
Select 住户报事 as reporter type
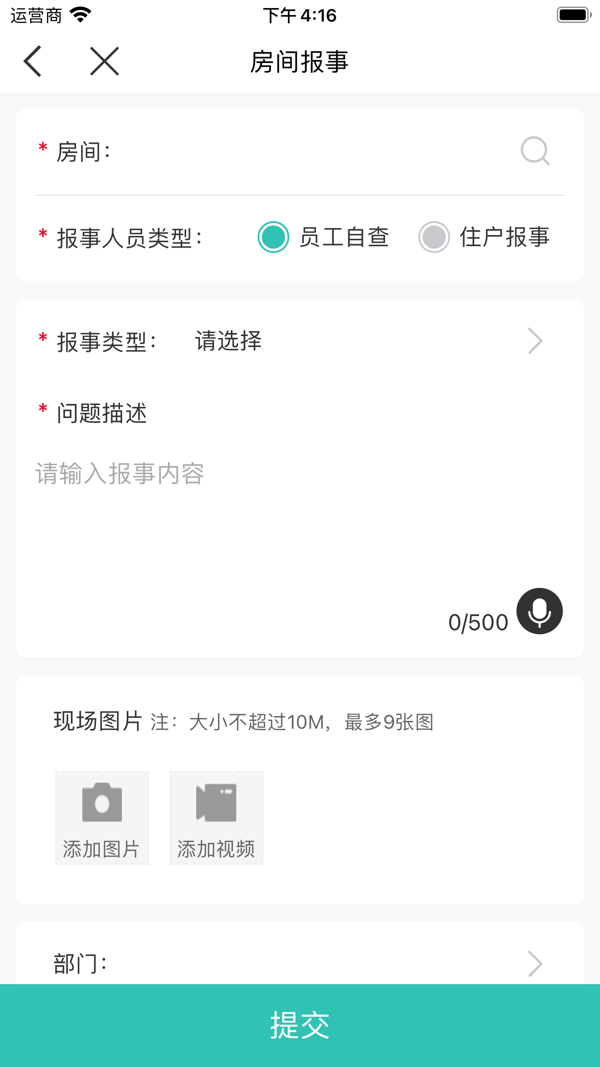434,237
